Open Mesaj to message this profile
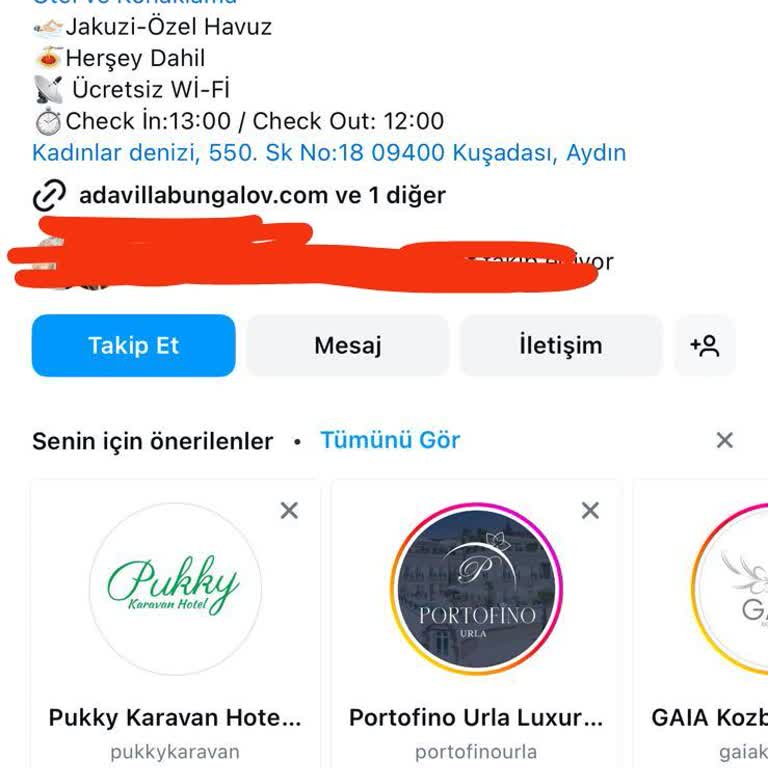The image size is (768, 768). coord(347,346)
